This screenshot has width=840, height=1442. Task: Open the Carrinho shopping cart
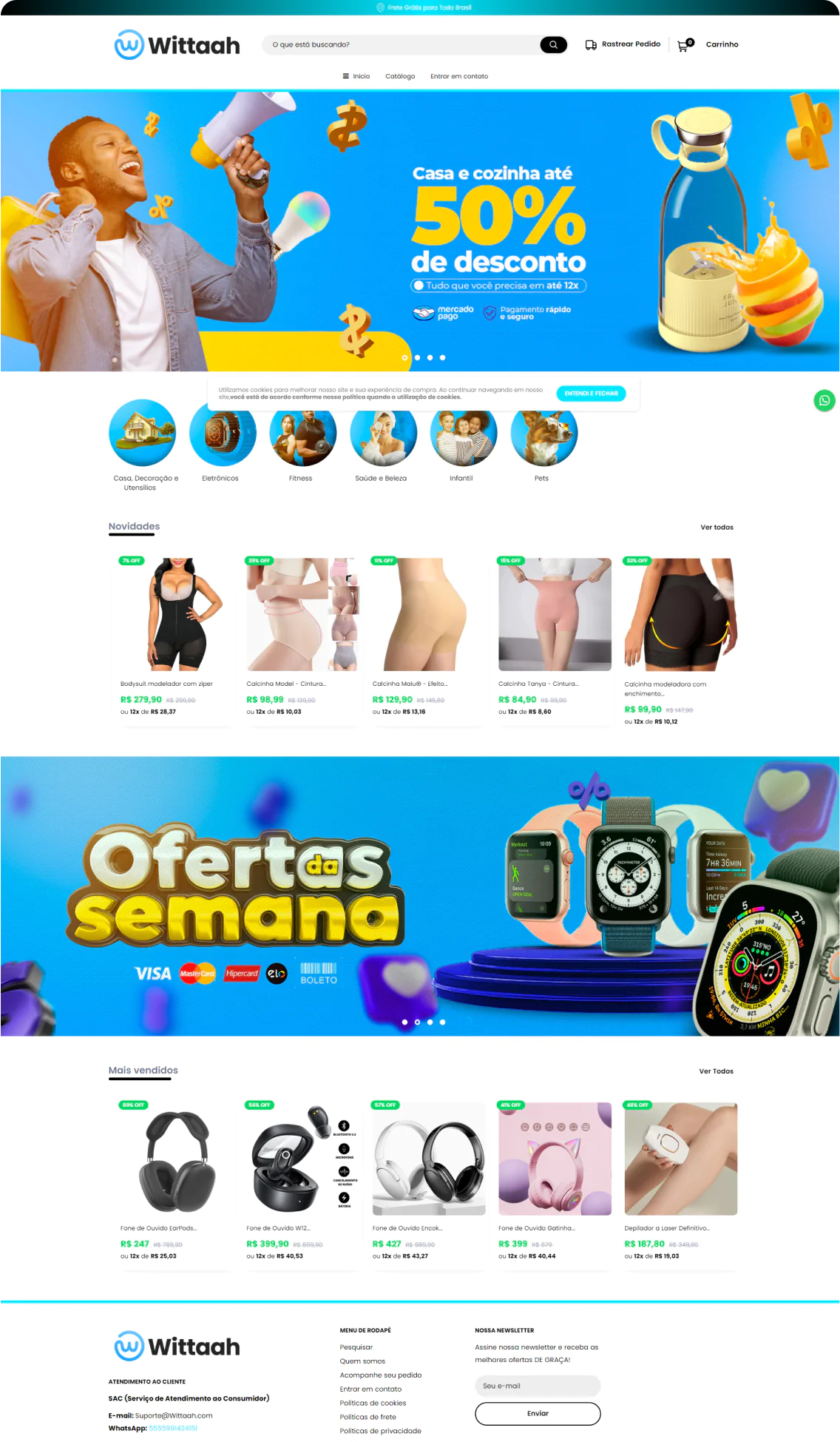[708, 44]
